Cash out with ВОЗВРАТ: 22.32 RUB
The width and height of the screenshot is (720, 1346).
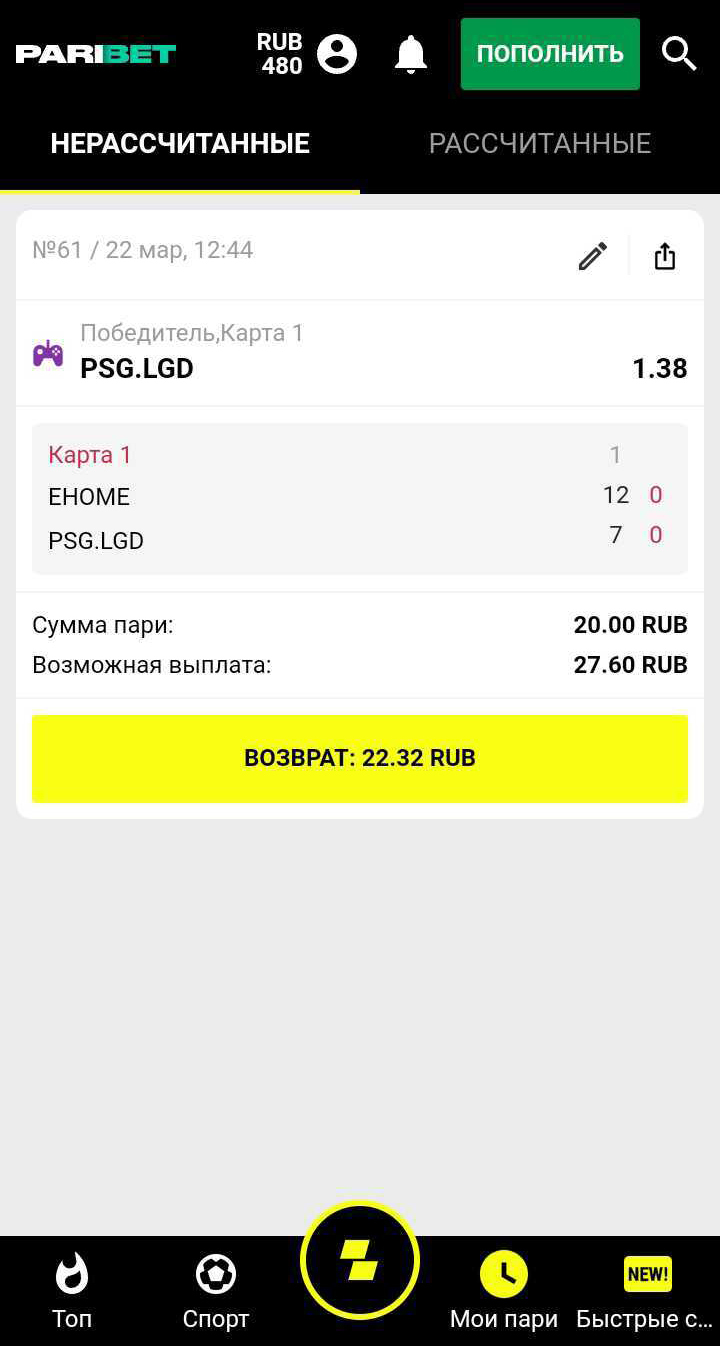360,758
